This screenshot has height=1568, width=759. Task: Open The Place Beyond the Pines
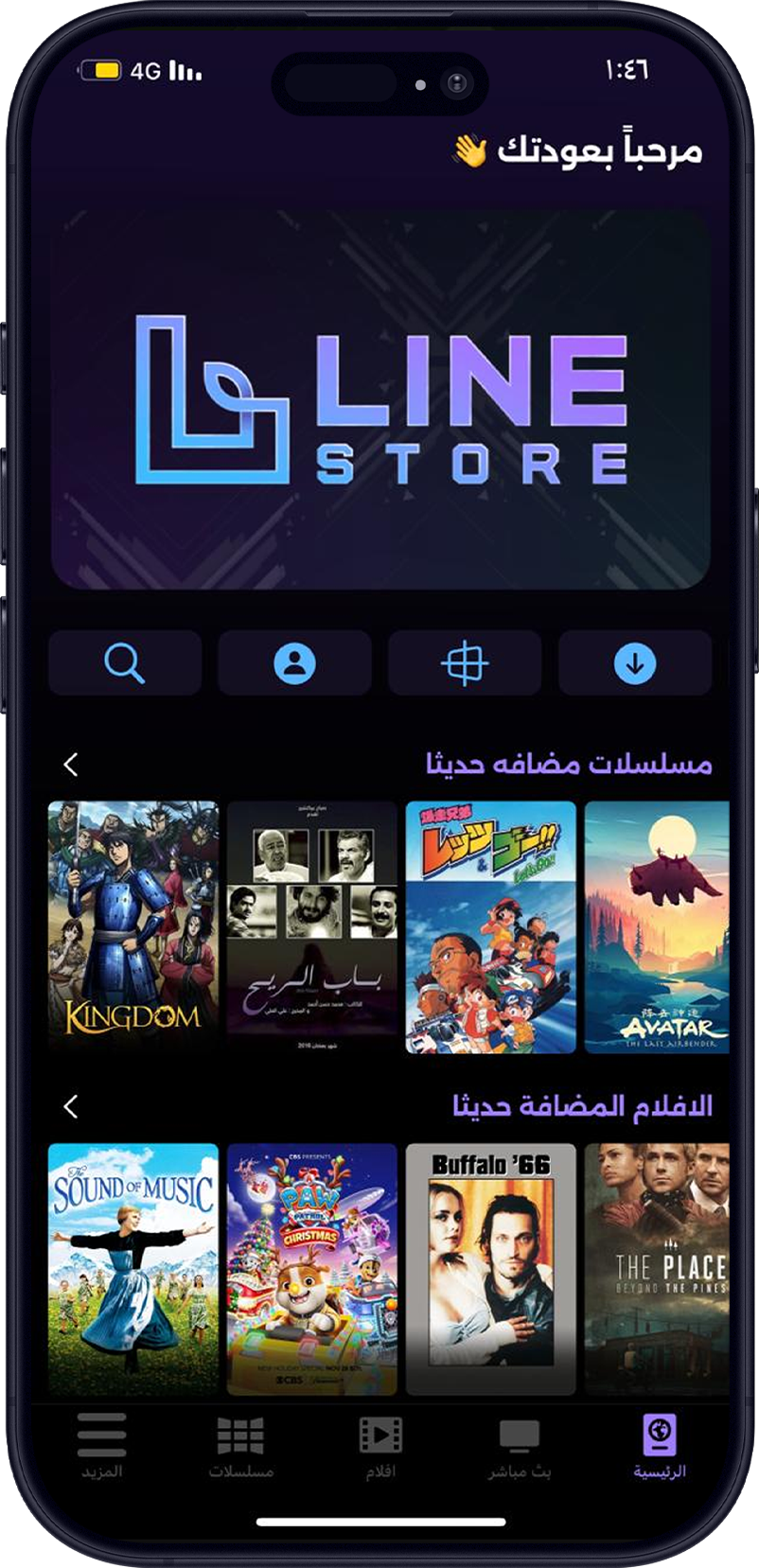(657, 1269)
